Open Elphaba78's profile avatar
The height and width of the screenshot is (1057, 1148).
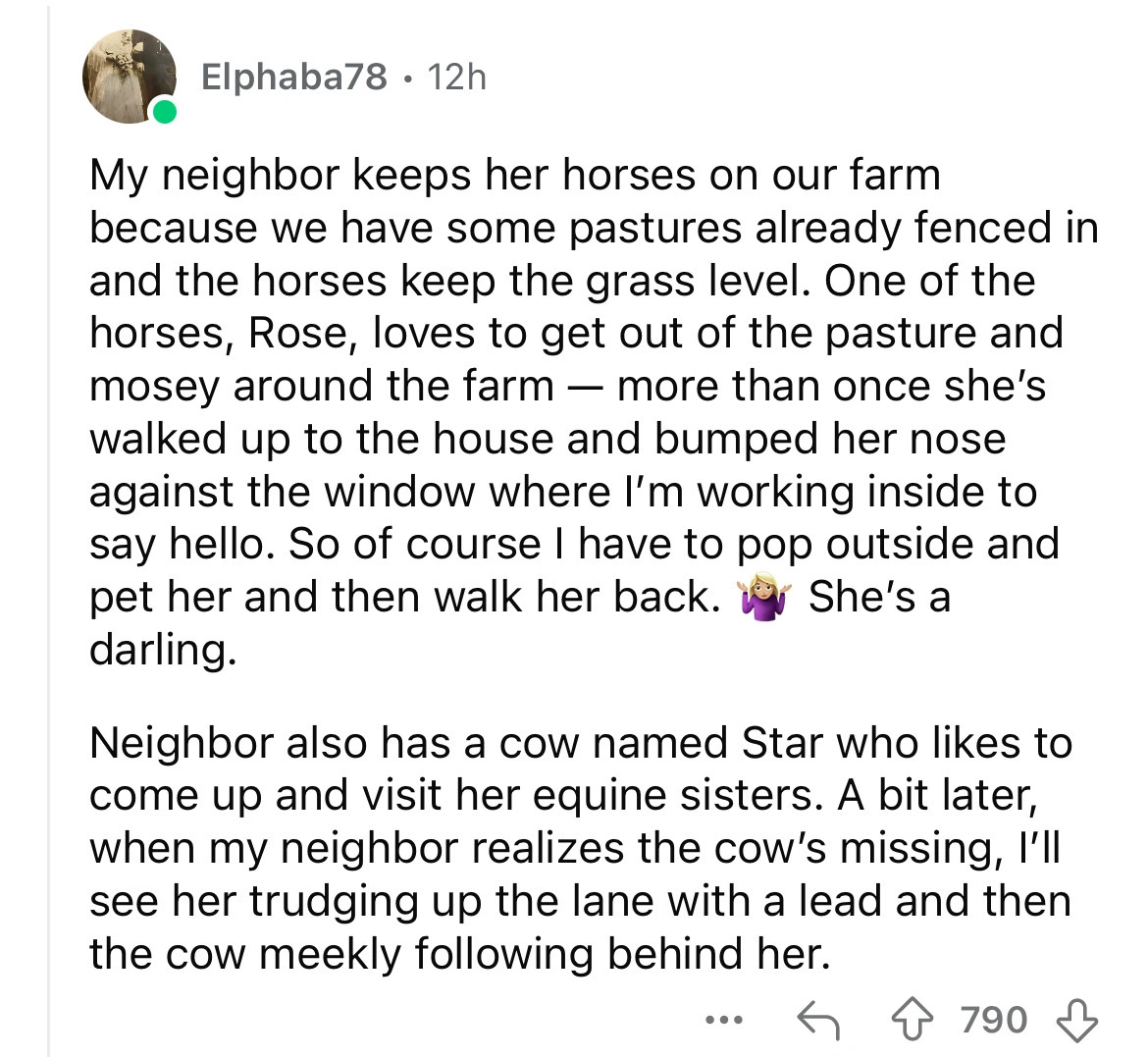coord(130,77)
